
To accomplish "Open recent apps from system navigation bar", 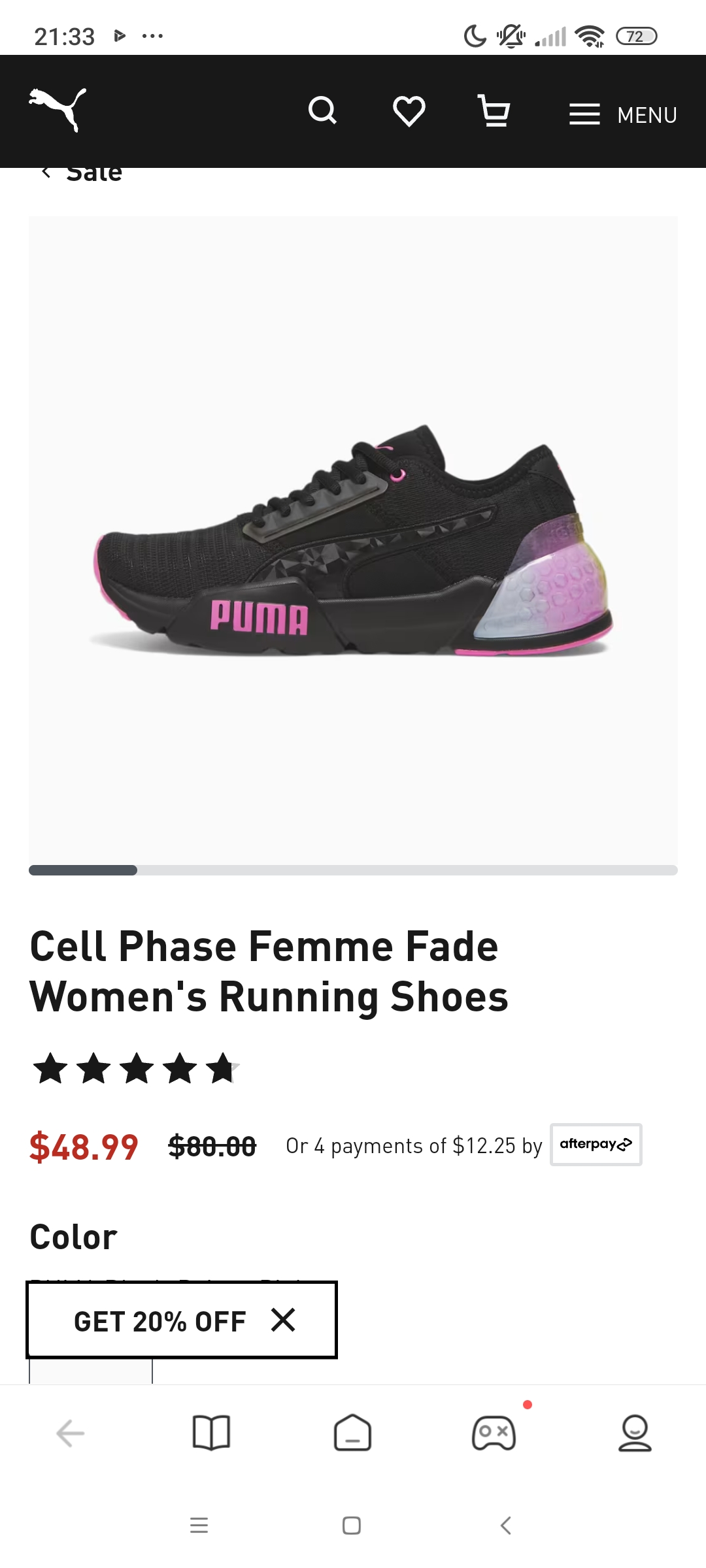I will (x=199, y=1526).
